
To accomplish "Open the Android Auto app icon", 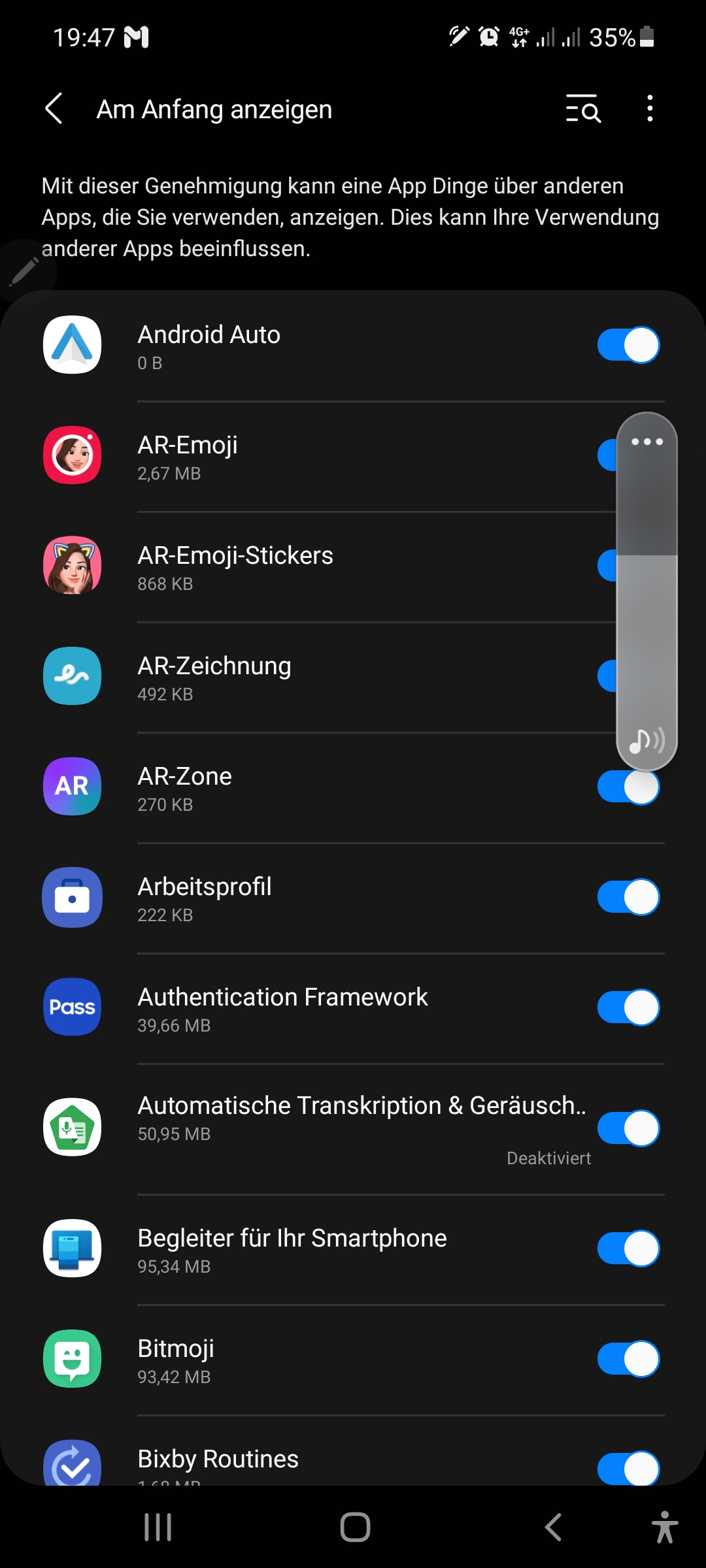I will (72, 344).
